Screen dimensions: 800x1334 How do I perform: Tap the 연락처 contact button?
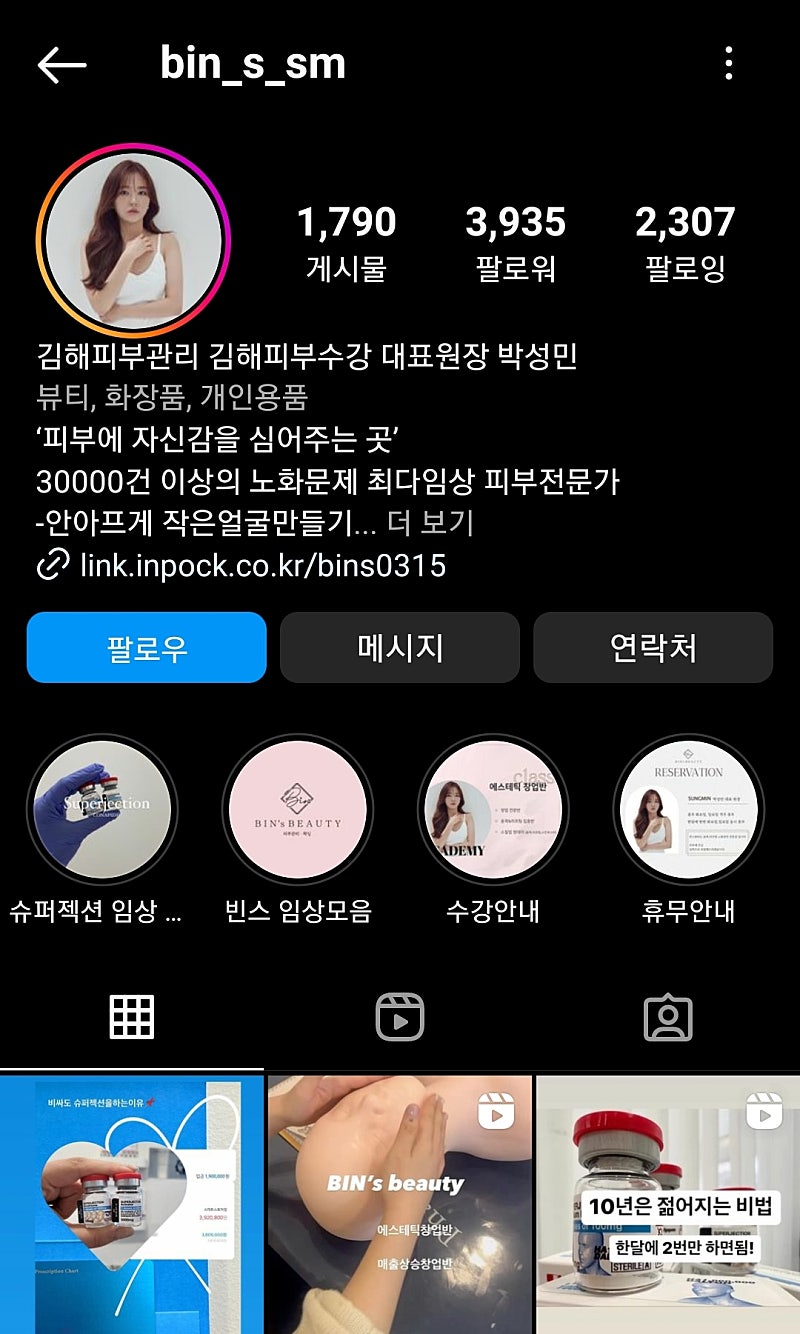tap(653, 648)
